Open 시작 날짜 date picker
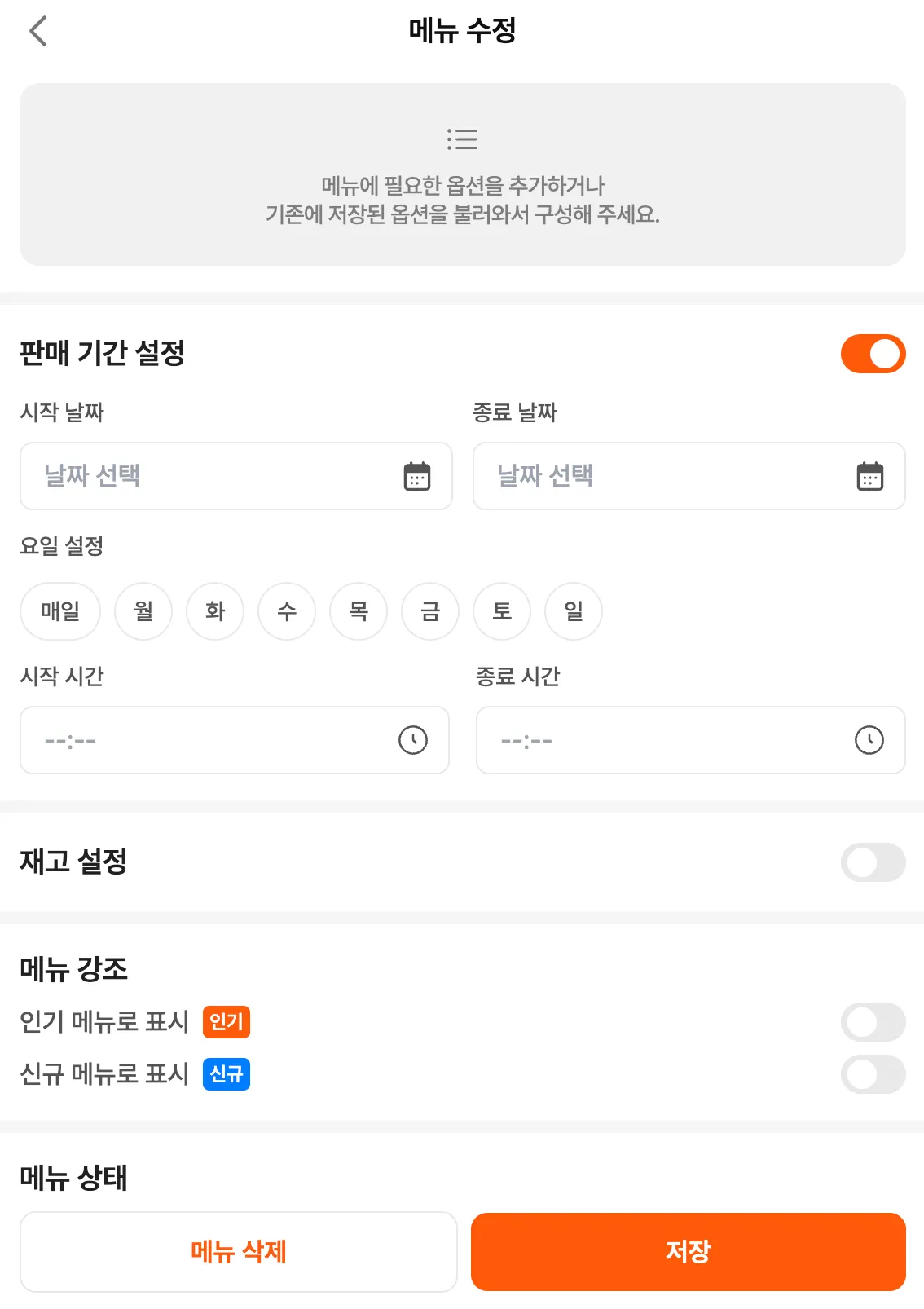This screenshot has height=1309, width=924. click(235, 476)
